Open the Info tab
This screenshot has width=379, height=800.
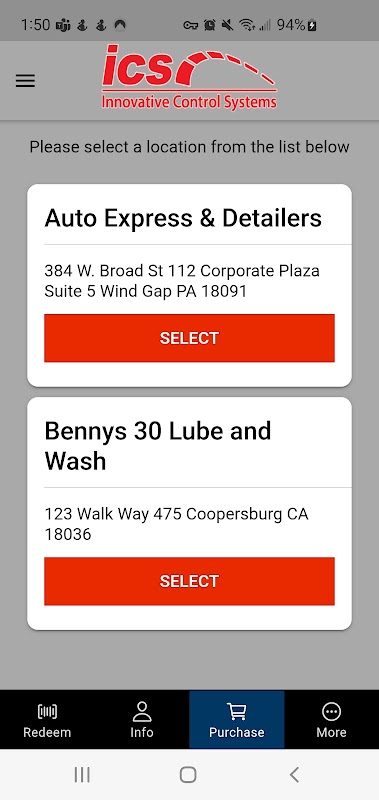click(142, 719)
